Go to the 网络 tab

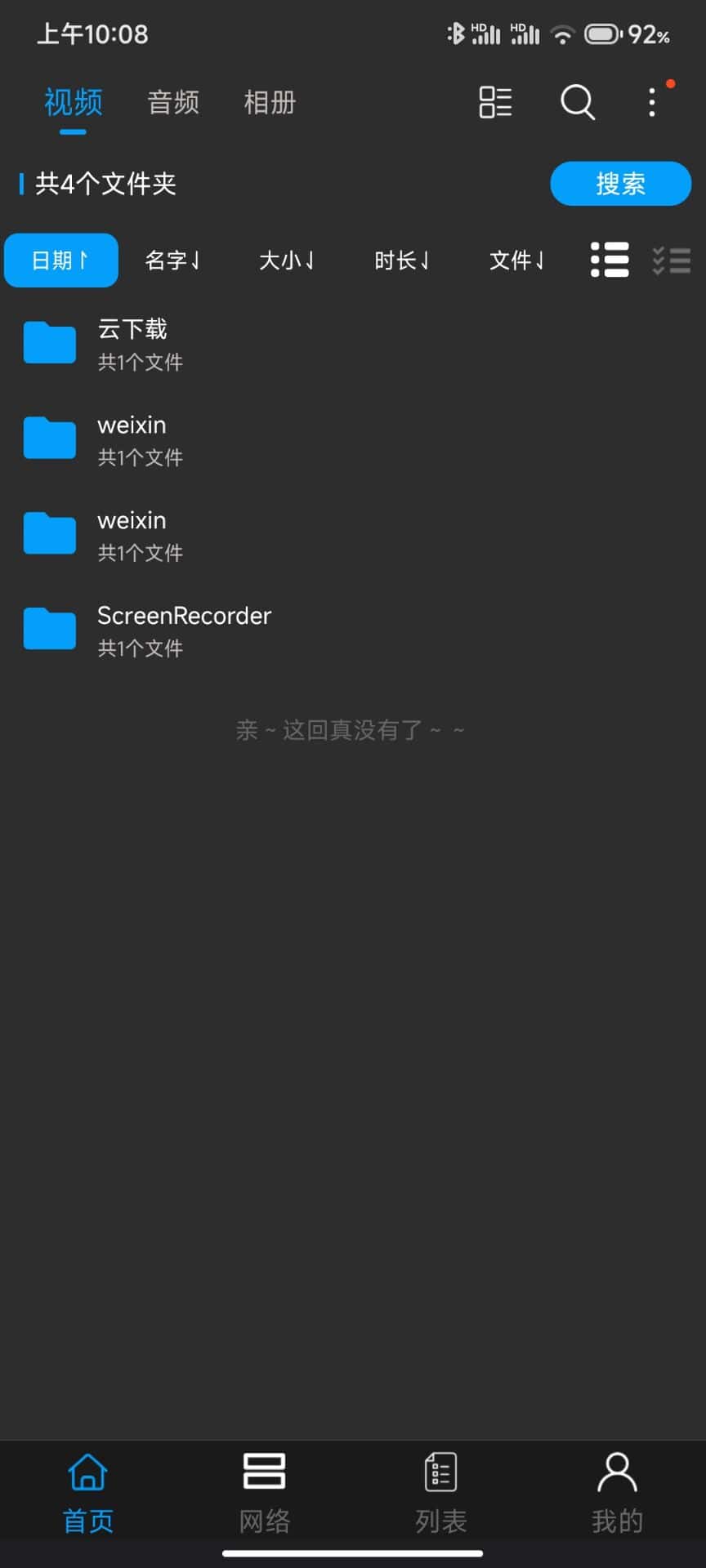click(x=264, y=1493)
